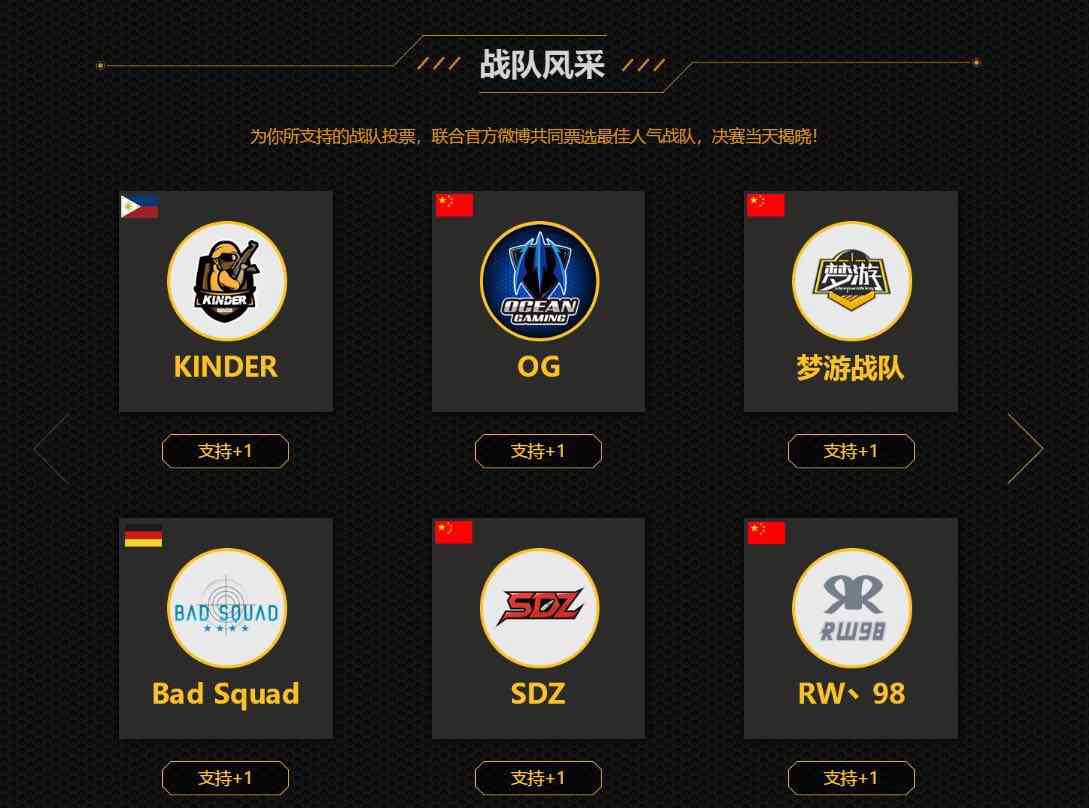Open the Bad Squad team card
1089x808 pixels.
coord(226,628)
